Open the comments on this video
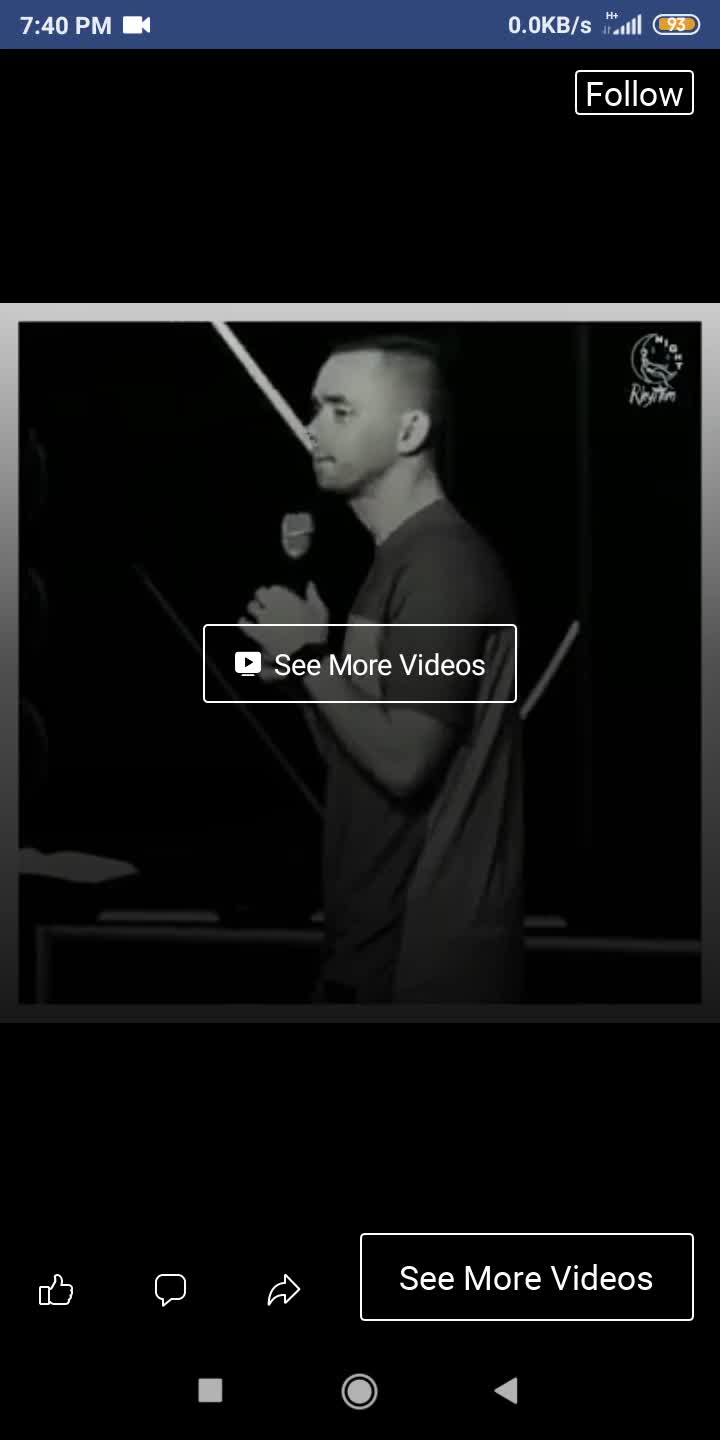720x1440 pixels. 170,1290
